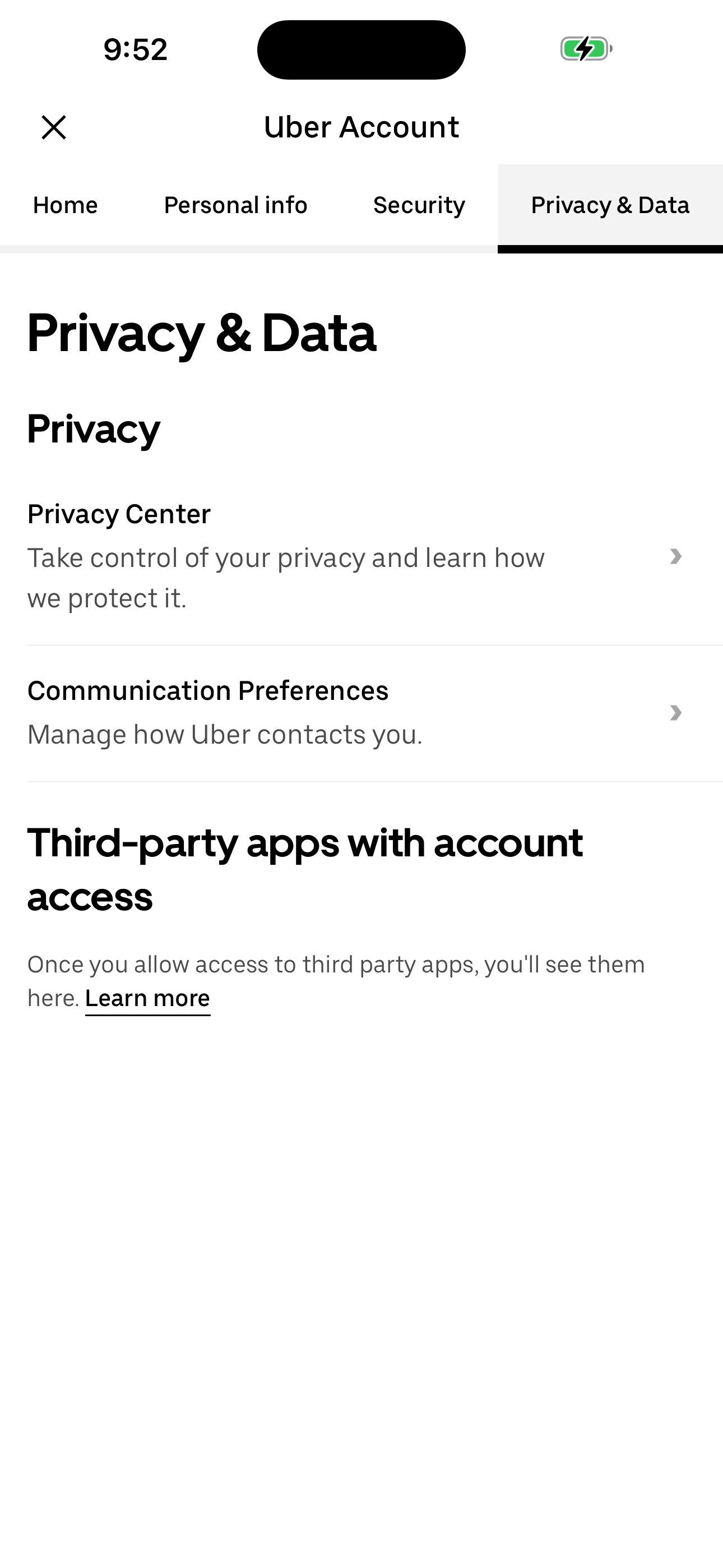Tap the battery charging indicator
This screenshot has width=723, height=1568.
(x=585, y=49)
